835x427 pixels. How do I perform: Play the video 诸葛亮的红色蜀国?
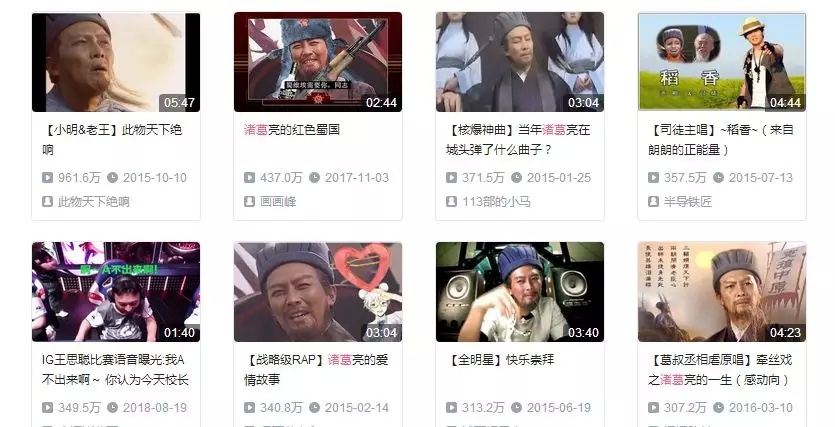pyautogui.click(x=317, y=62)
